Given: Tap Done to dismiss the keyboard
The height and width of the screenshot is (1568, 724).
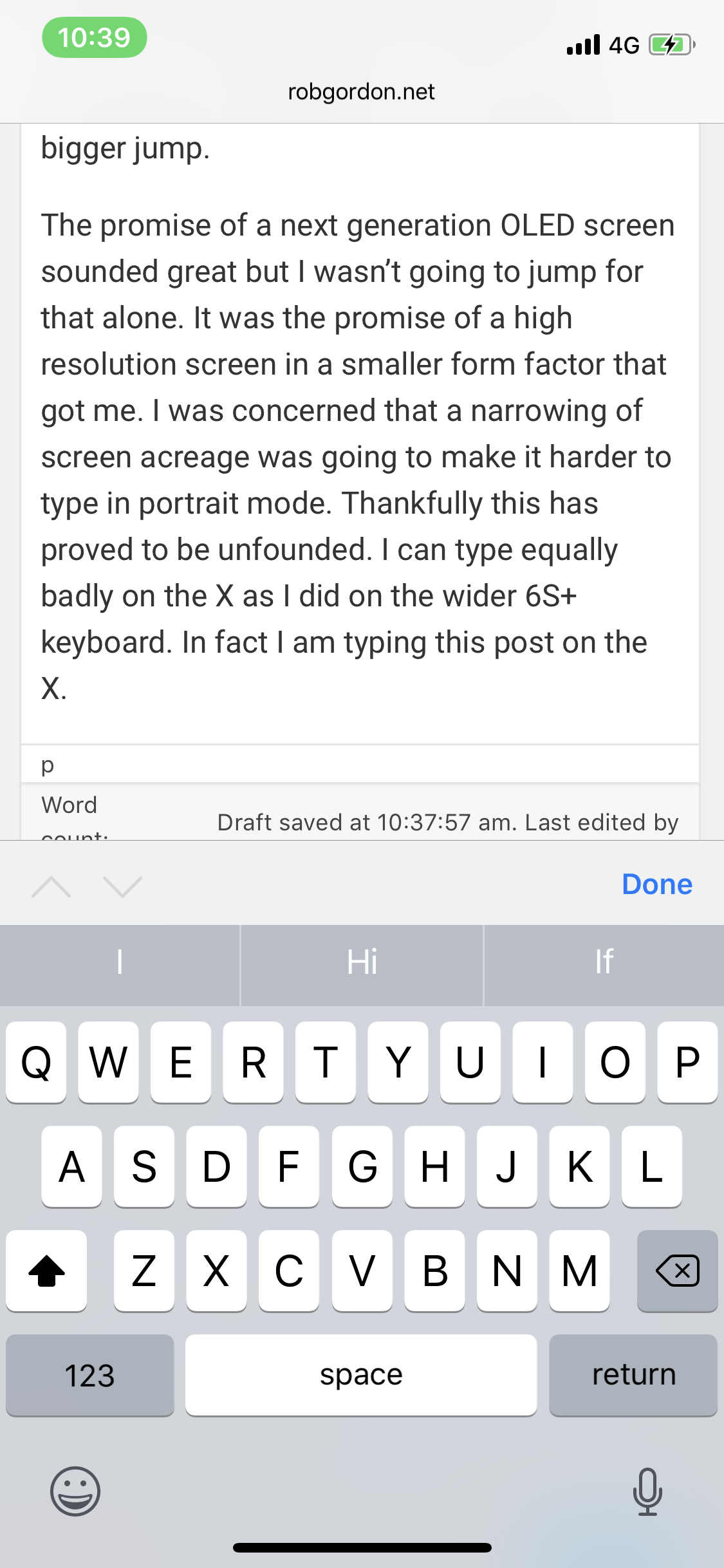Looking at the screenshot, I should [657, 884].
